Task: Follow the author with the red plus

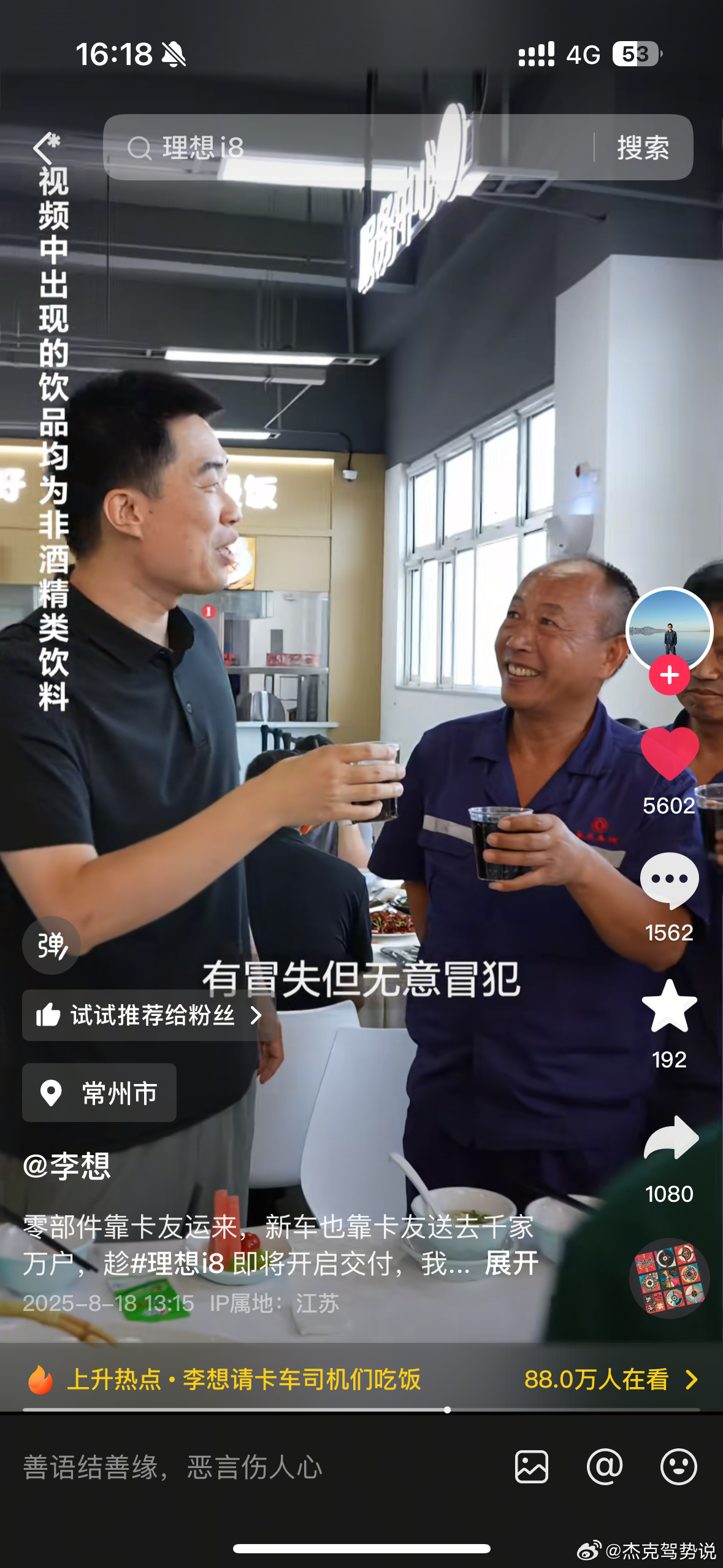Action: 669,675
